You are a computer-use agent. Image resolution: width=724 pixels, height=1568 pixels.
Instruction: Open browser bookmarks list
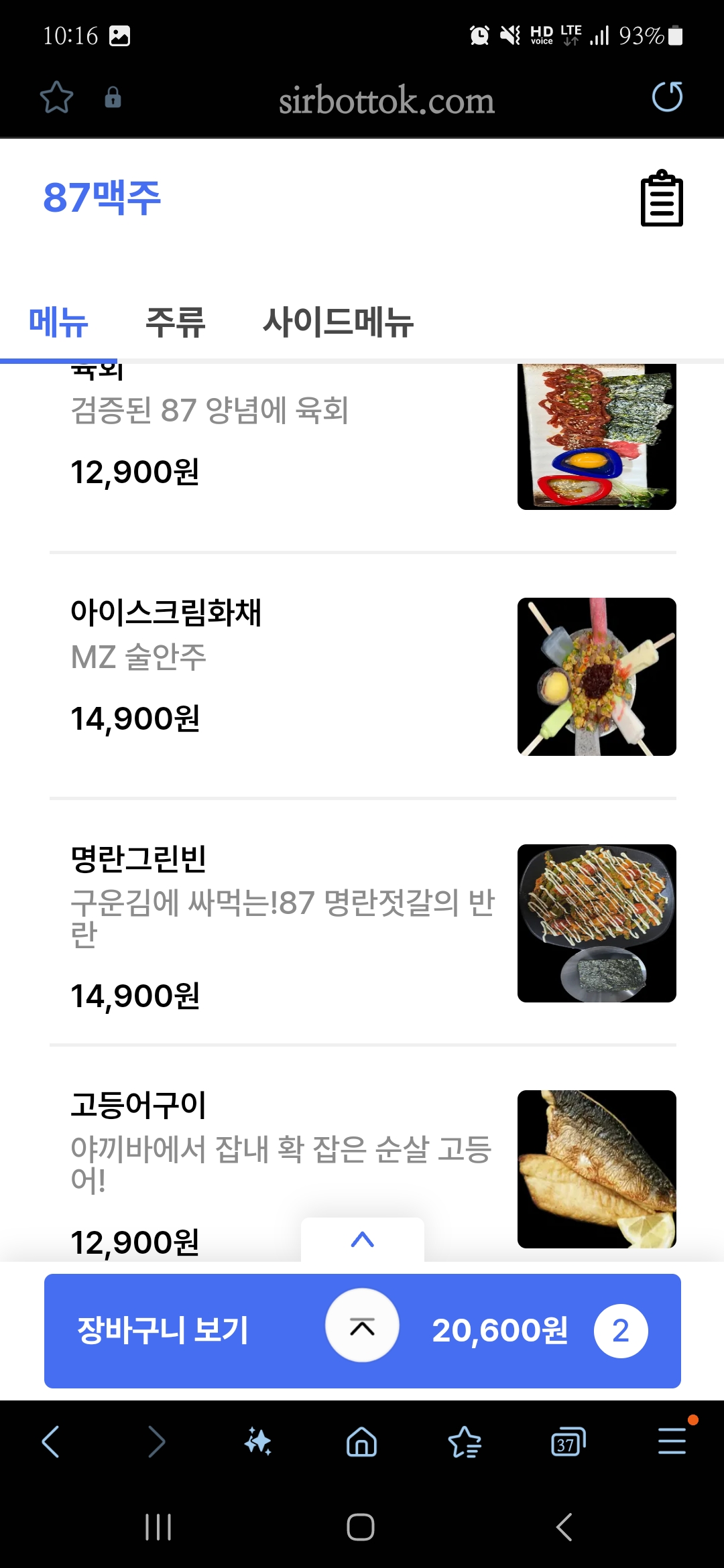[465, 1441]
